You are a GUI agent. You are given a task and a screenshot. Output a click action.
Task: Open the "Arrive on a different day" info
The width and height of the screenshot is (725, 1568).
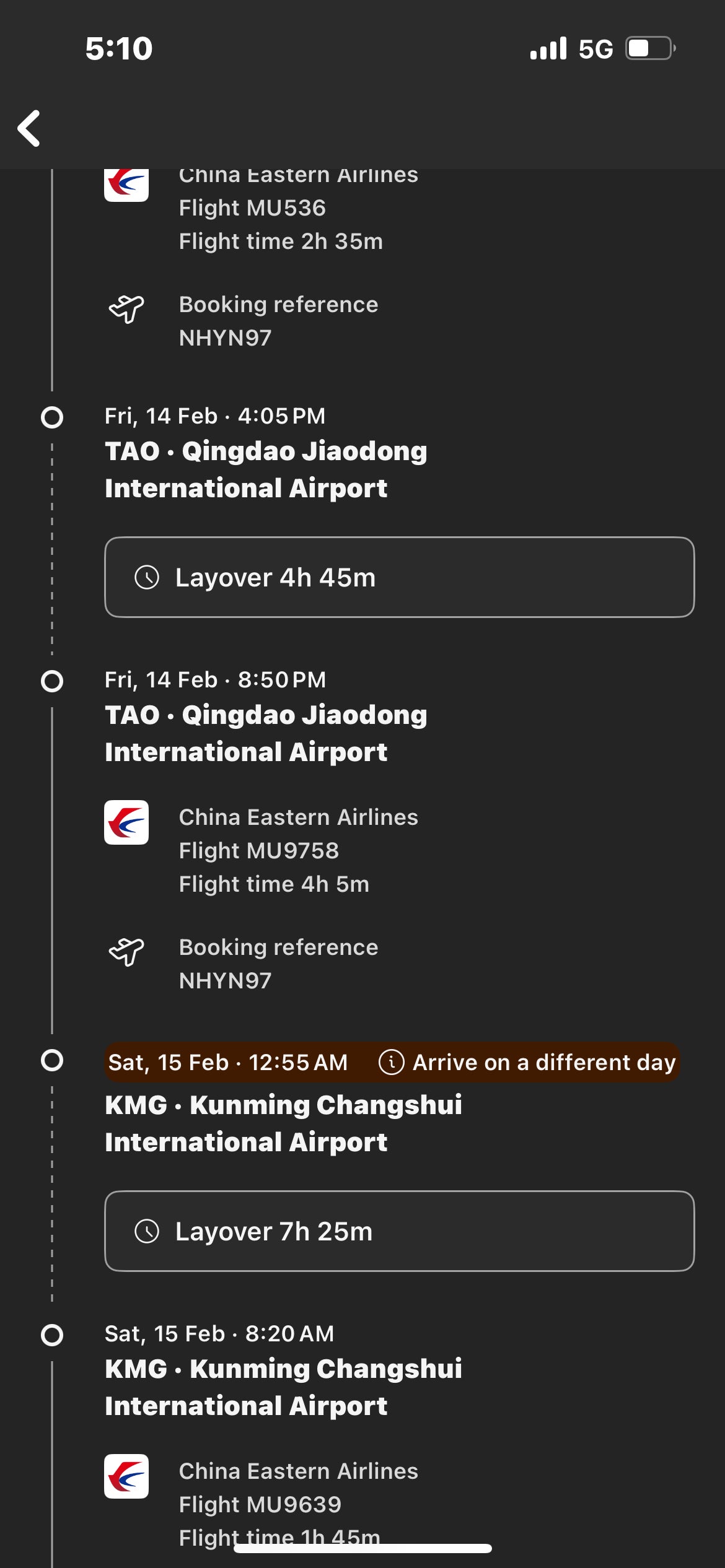(x=392, y=1062)
